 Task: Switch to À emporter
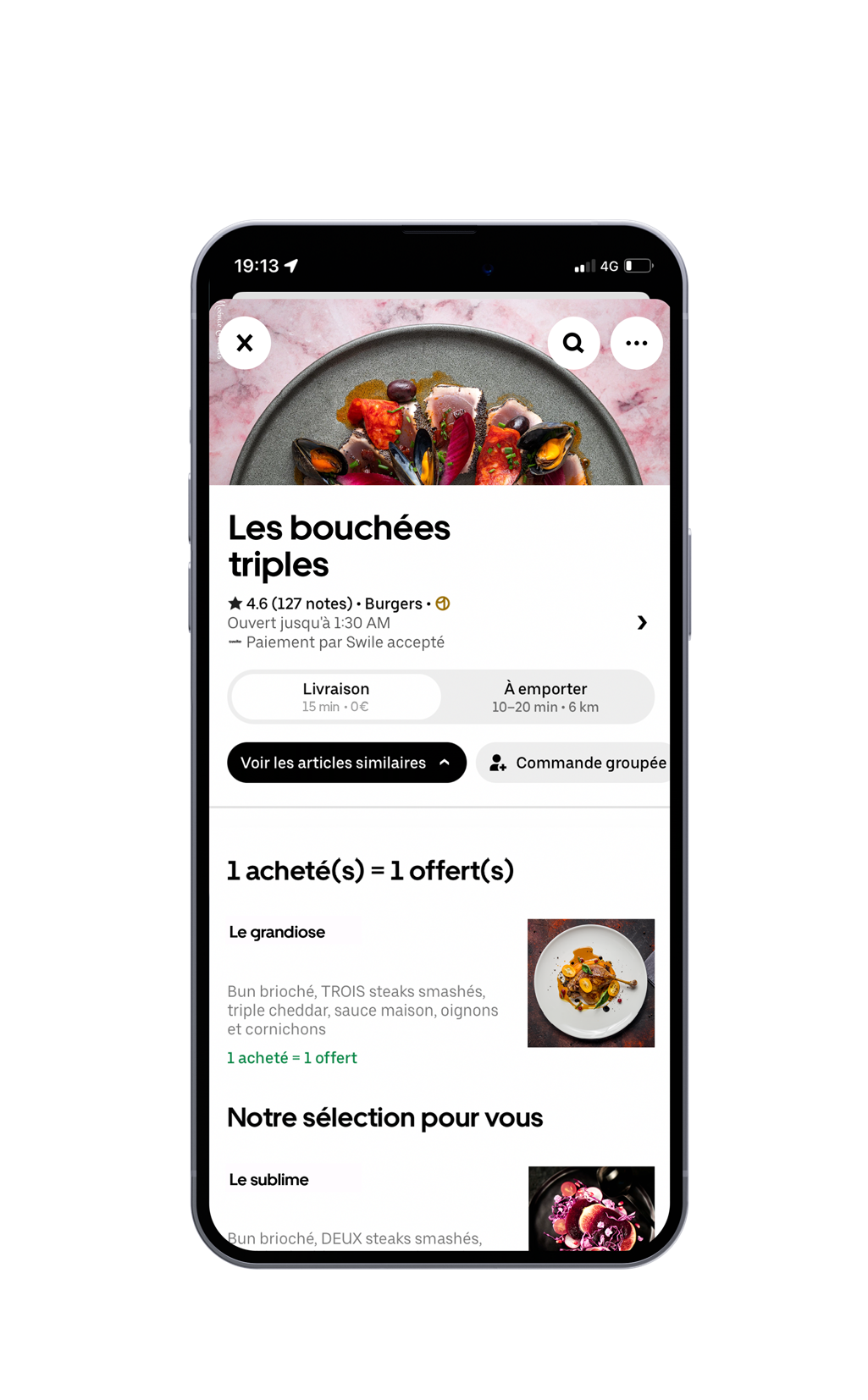545,697
